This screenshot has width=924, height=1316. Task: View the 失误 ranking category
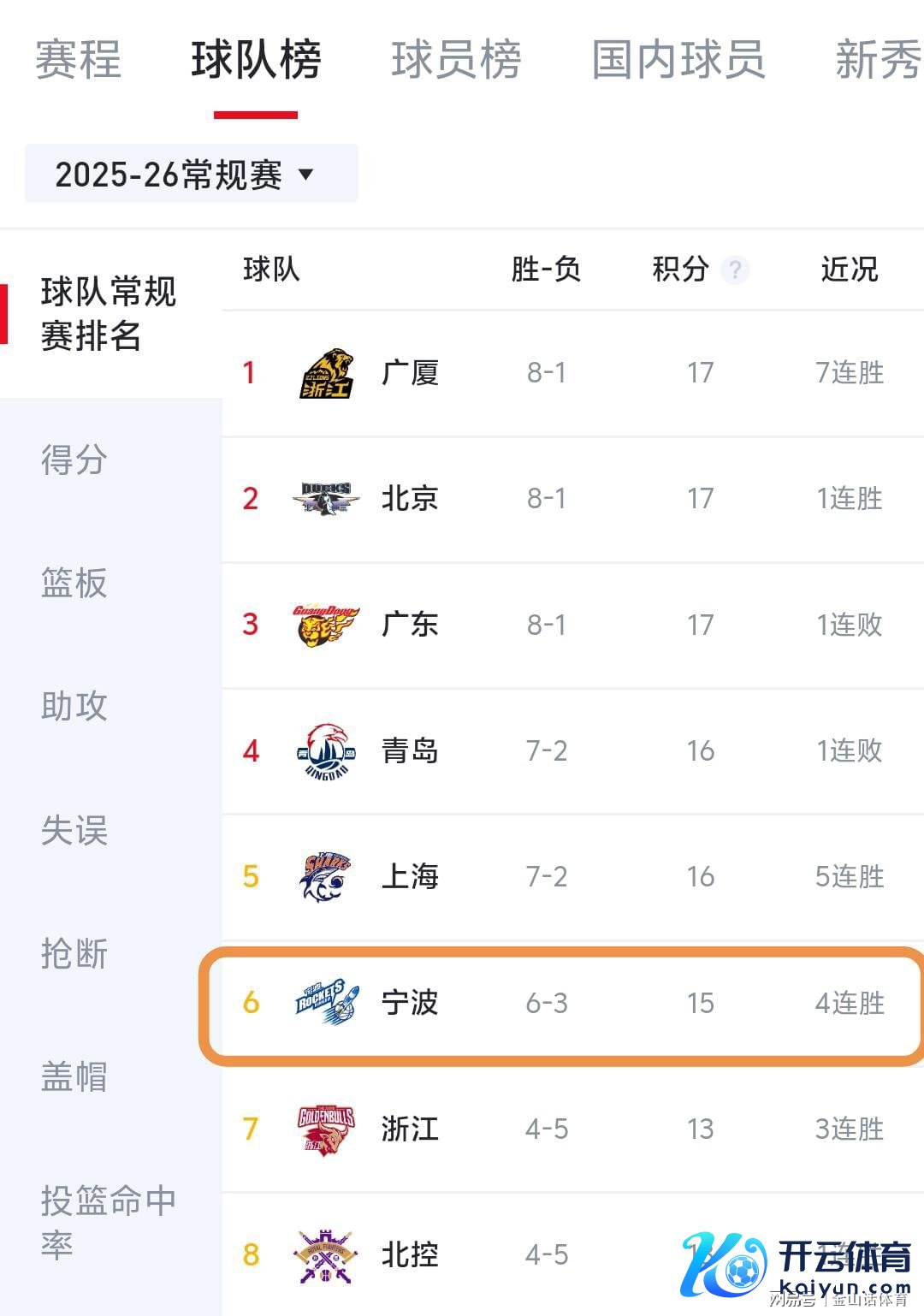[x=74, y=831]
